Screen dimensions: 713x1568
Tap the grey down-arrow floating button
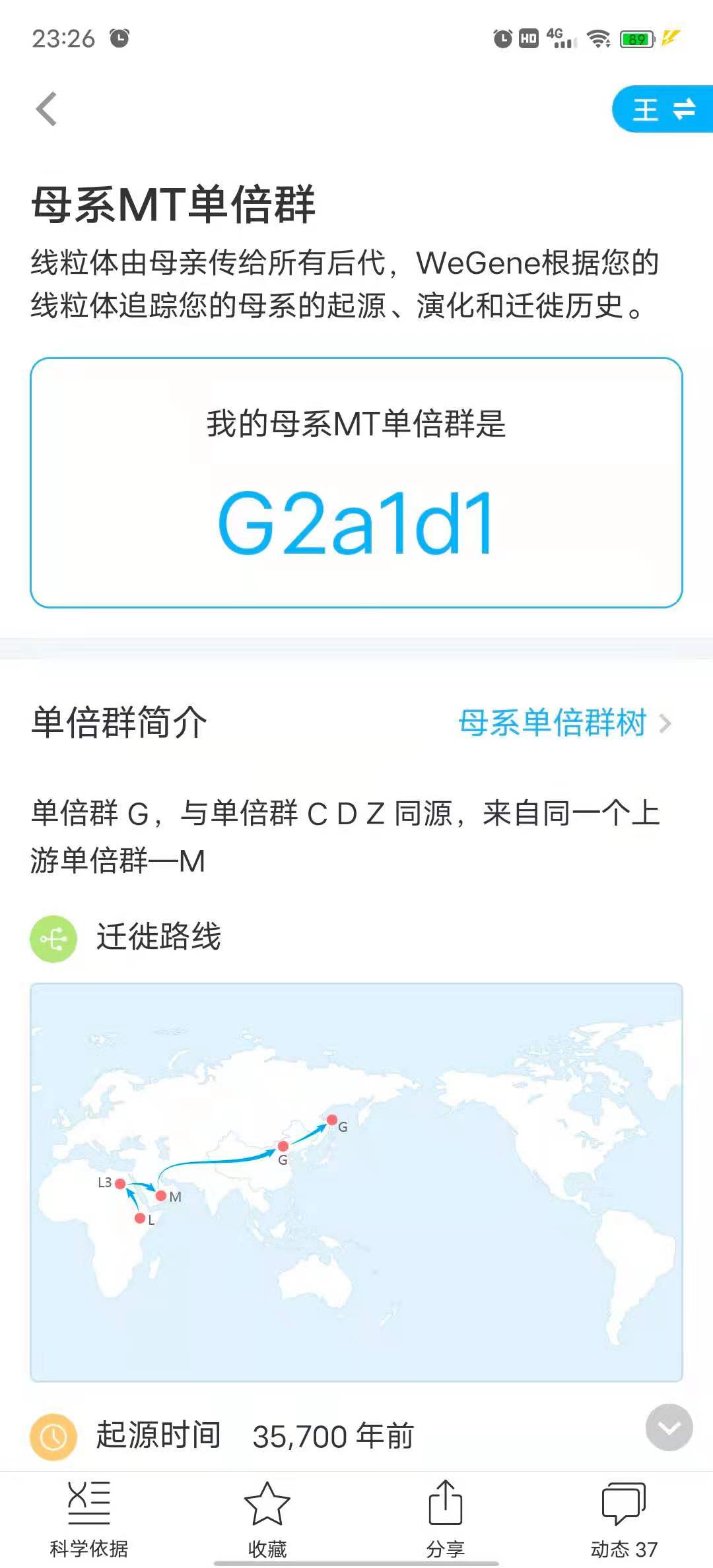pyautogui.click(x=669, y=1427)
